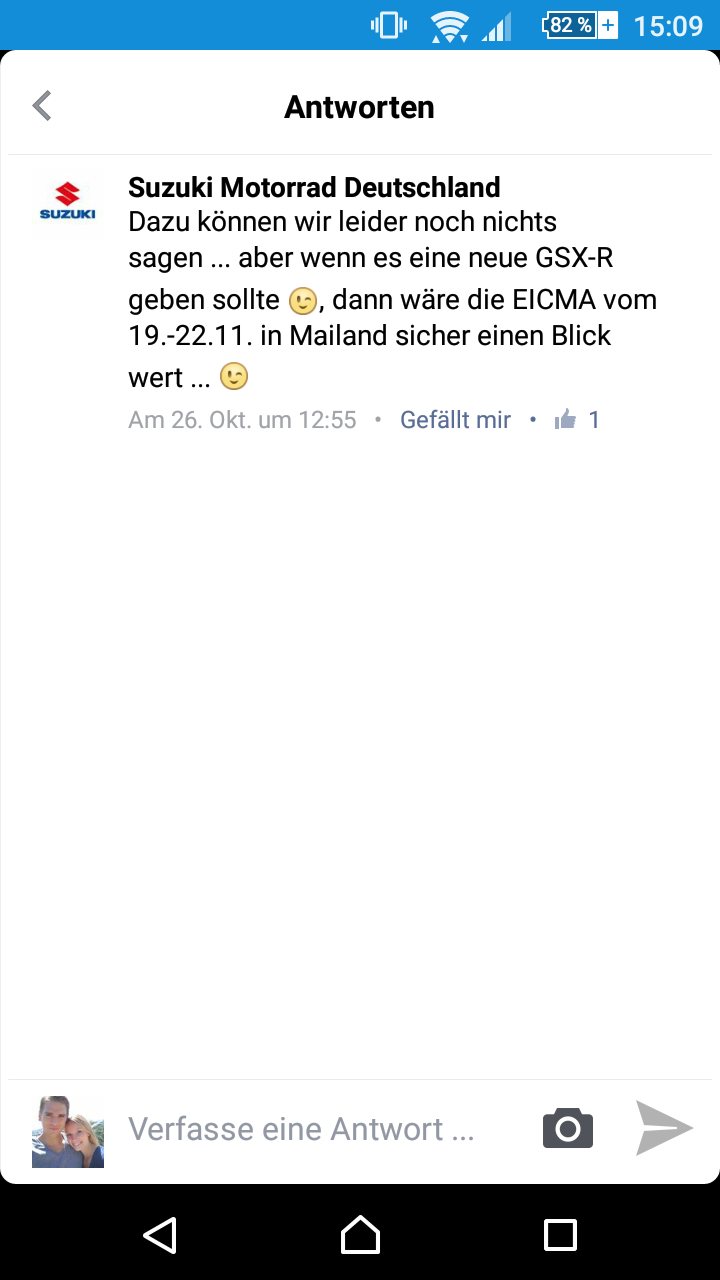Open recent apps overview

coord(560,1234)
